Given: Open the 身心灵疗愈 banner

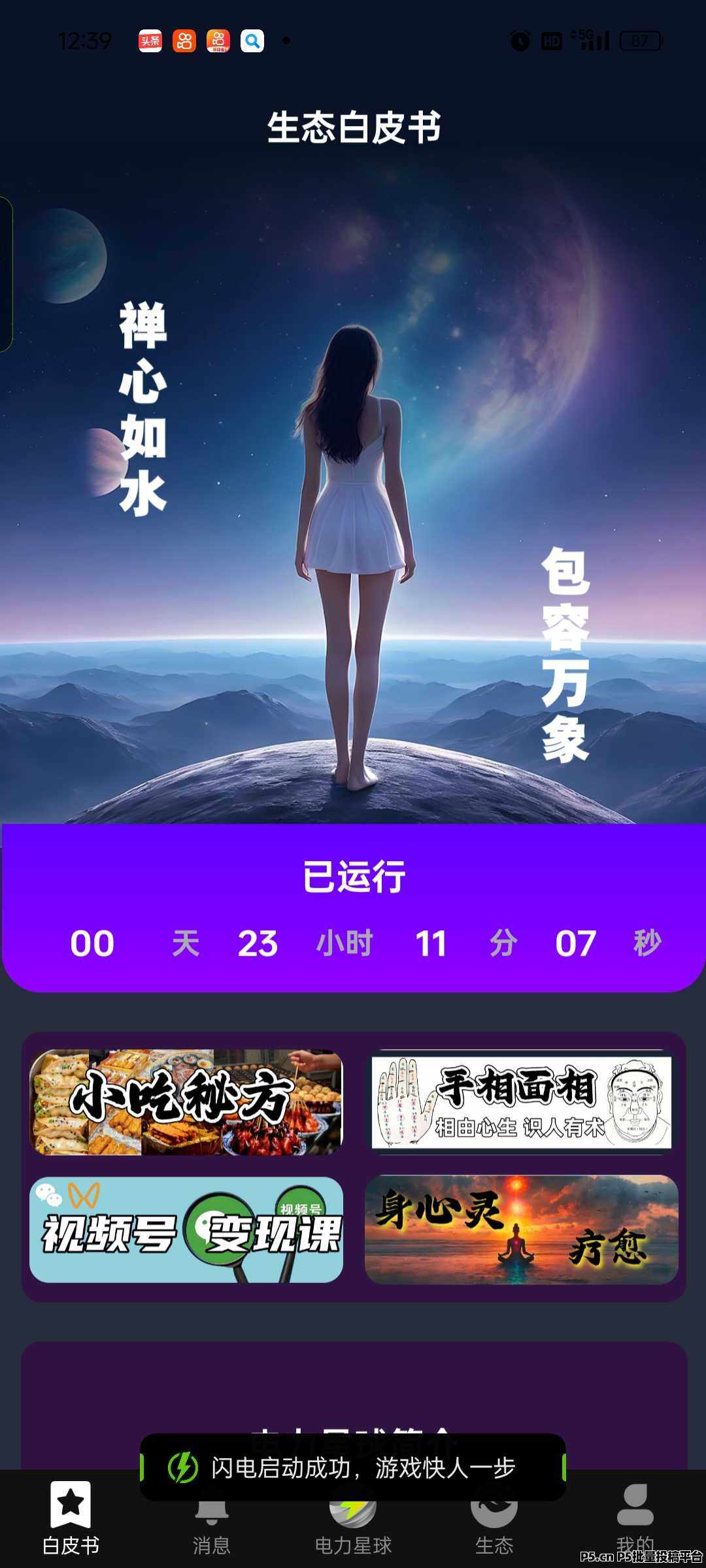Looking at the screenshot, I should [x=521, y=1230].
